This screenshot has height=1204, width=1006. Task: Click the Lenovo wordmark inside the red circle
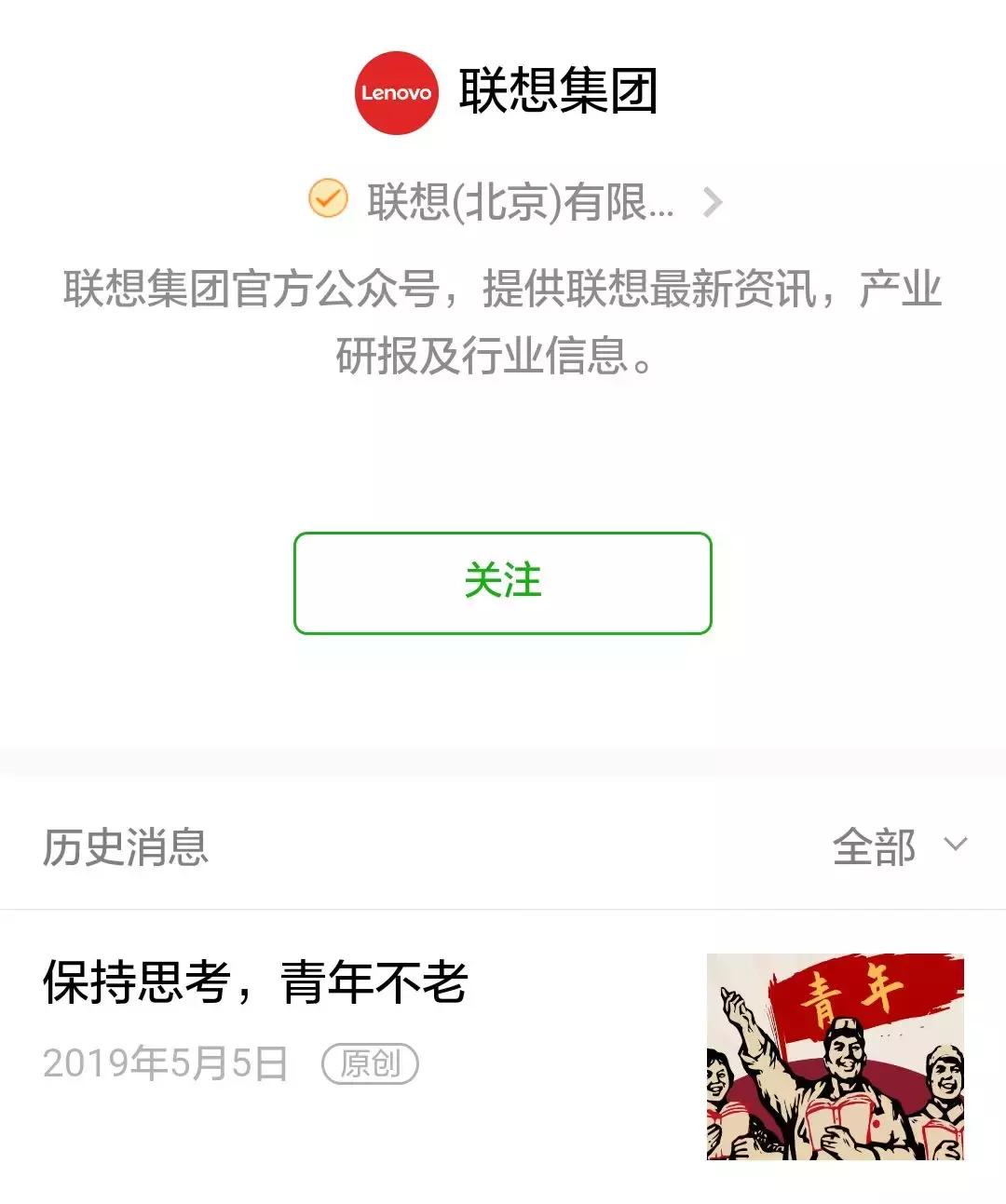395,92
